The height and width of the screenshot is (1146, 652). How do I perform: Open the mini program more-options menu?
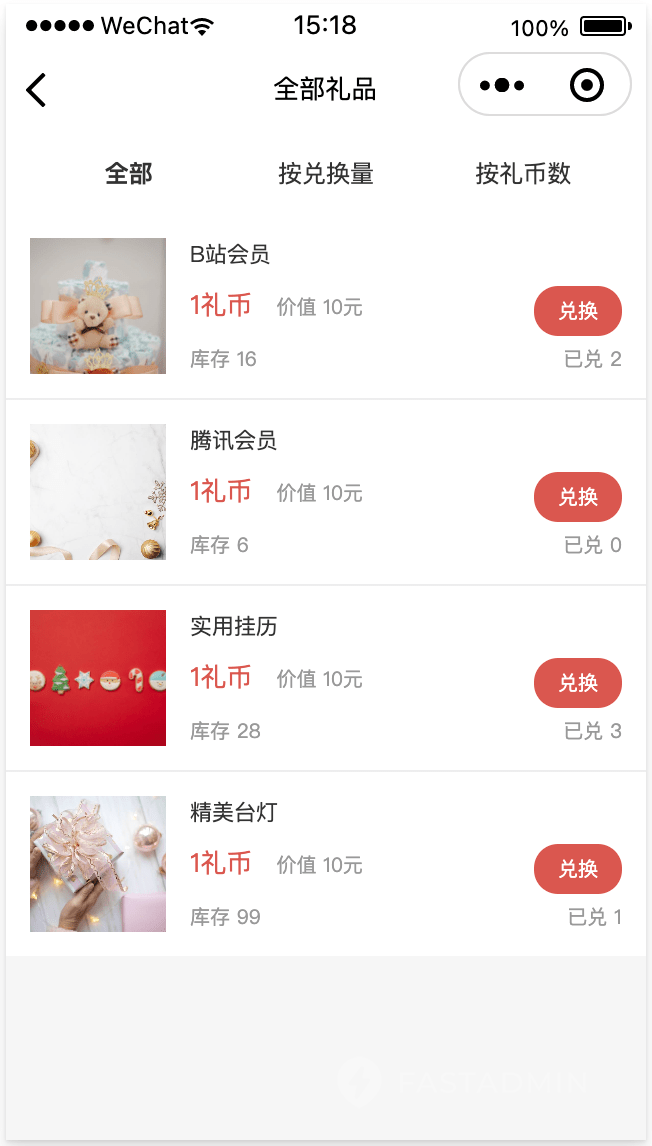[502, 86]
